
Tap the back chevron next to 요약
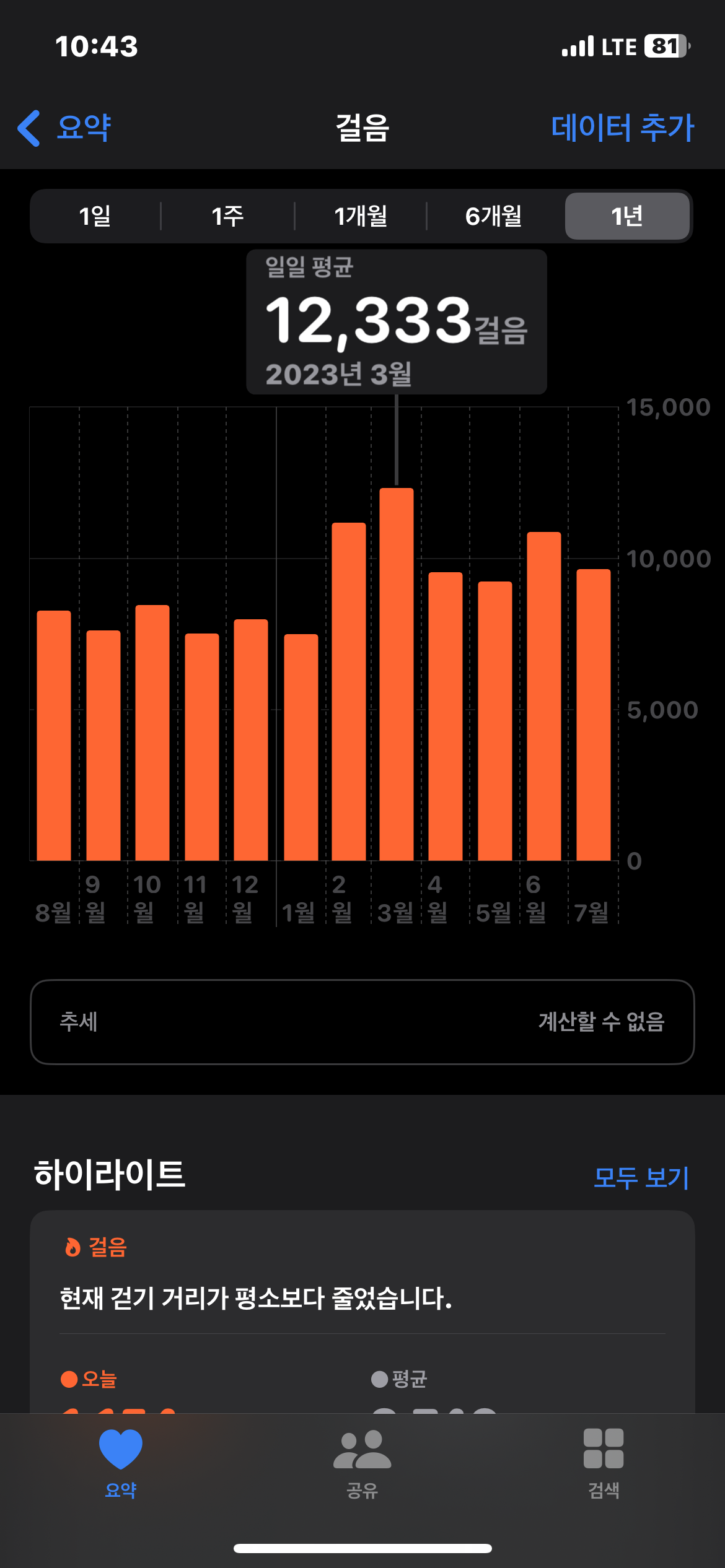(x=28, y=129)
